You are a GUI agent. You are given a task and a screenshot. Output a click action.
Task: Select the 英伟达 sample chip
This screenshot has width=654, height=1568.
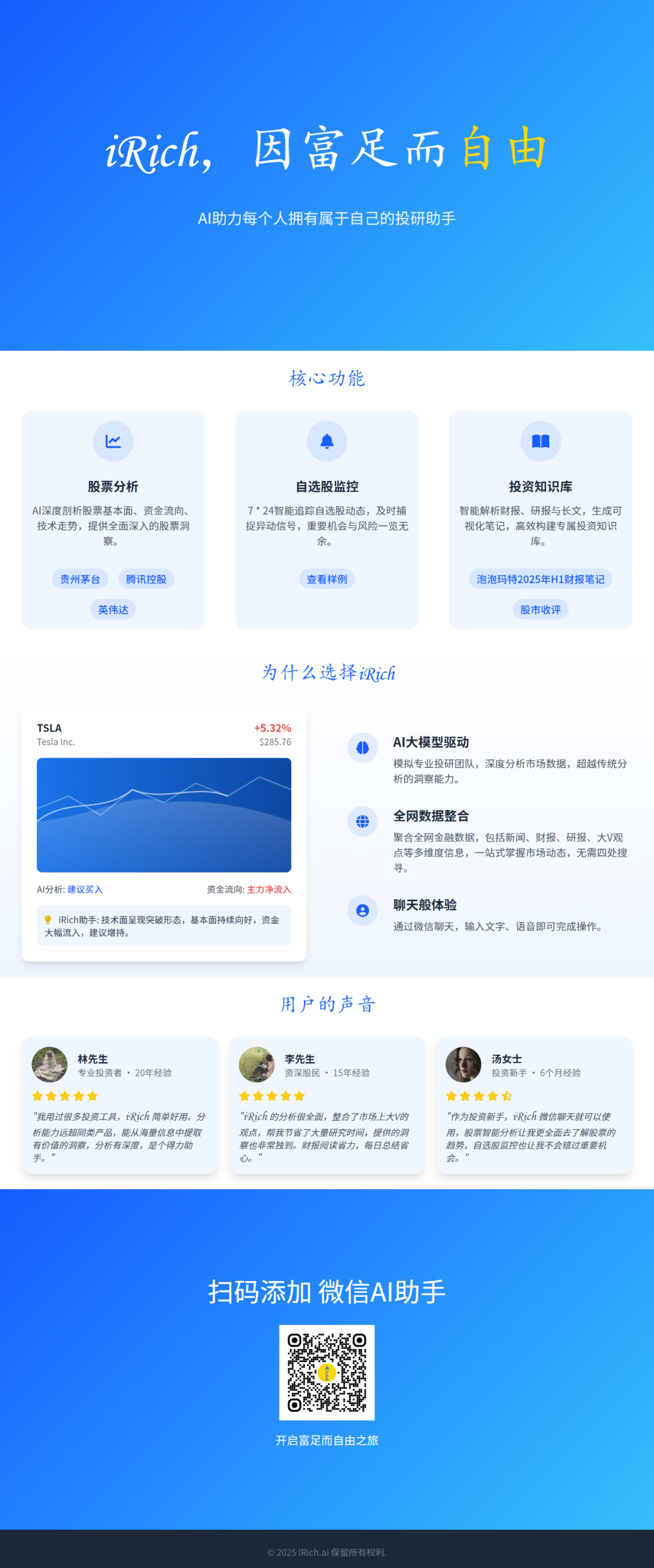click(113, 609)
